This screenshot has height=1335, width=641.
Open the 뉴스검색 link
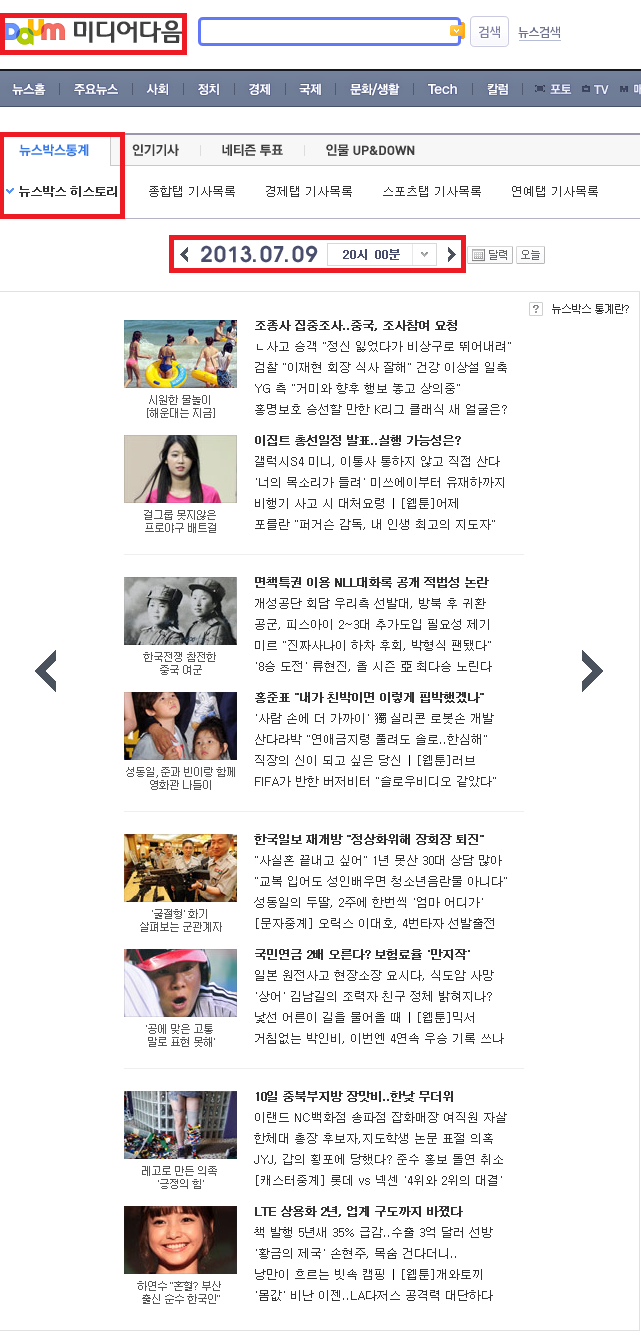click(539, 33)
